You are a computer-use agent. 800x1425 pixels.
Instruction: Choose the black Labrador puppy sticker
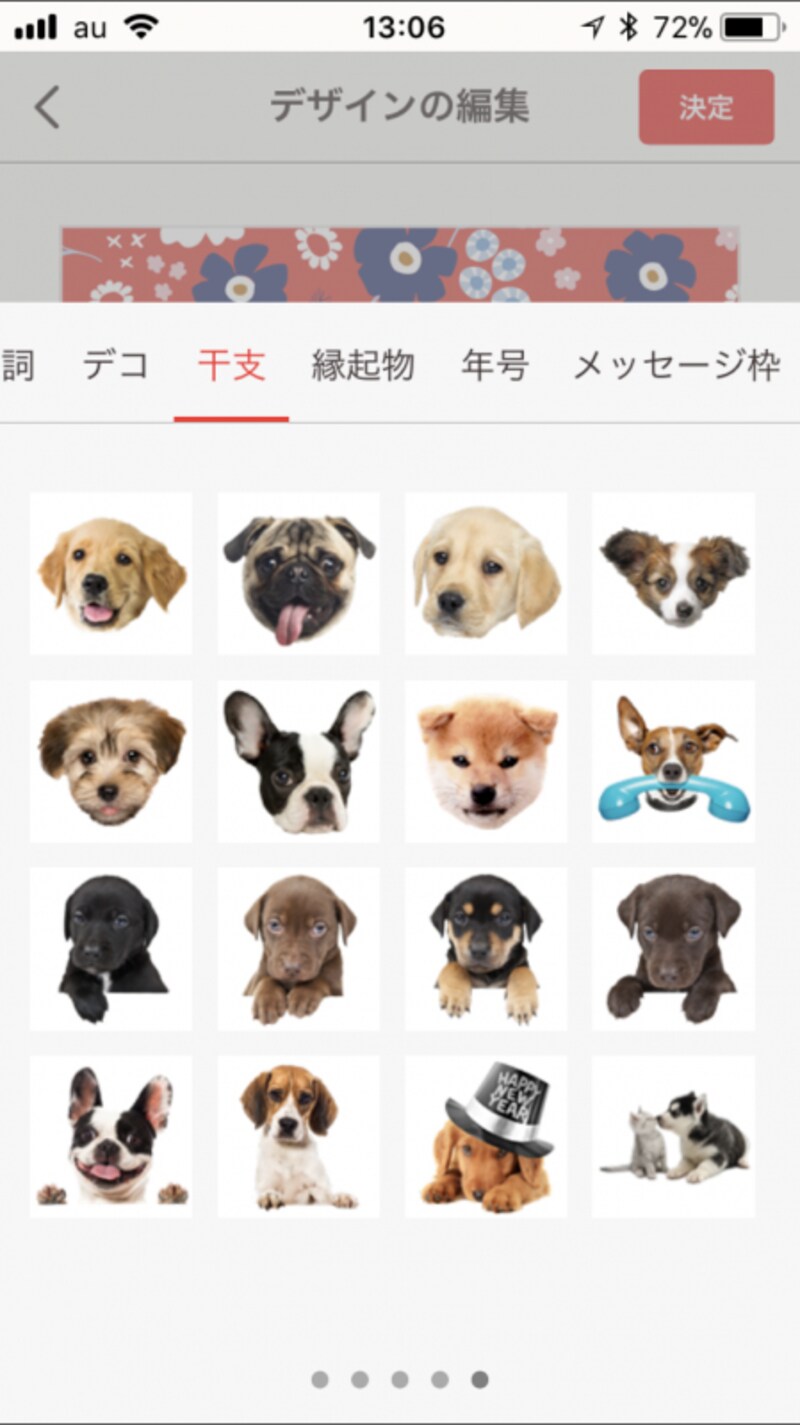[111, 948]
